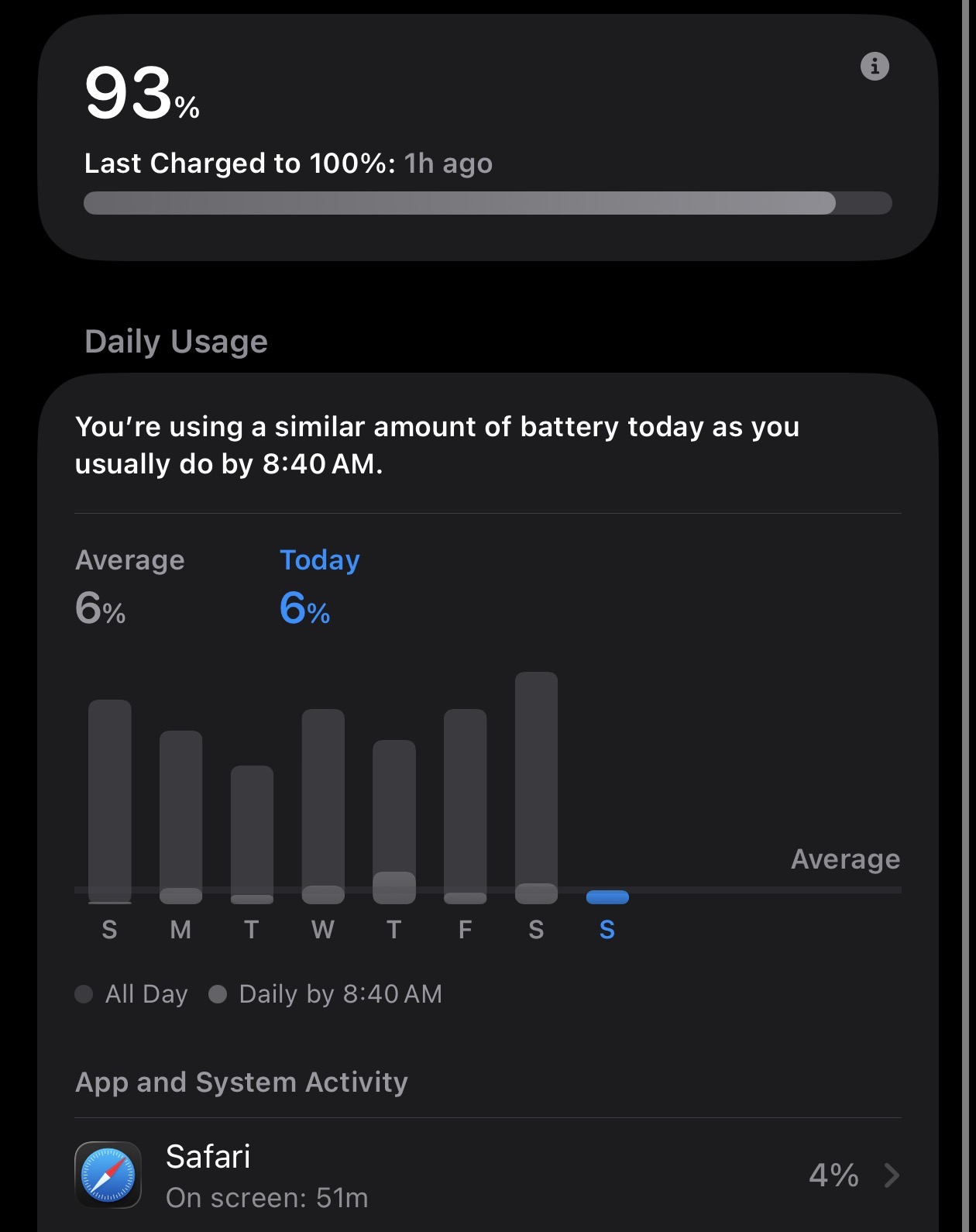Select today's blue bar in the chart
Viewport: 976px width, 1232px height.
607,897
